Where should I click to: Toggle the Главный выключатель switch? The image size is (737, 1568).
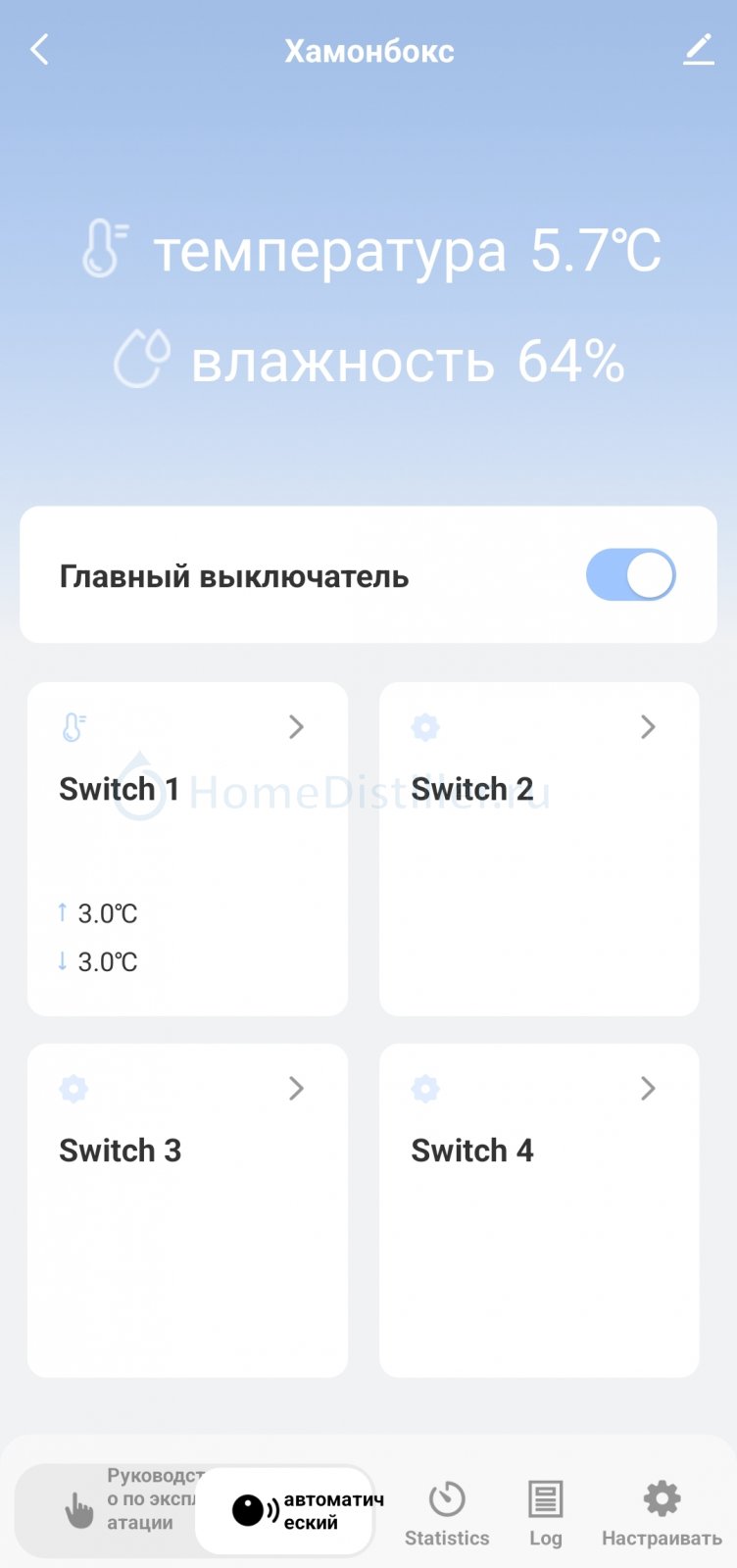click(630, 575)
